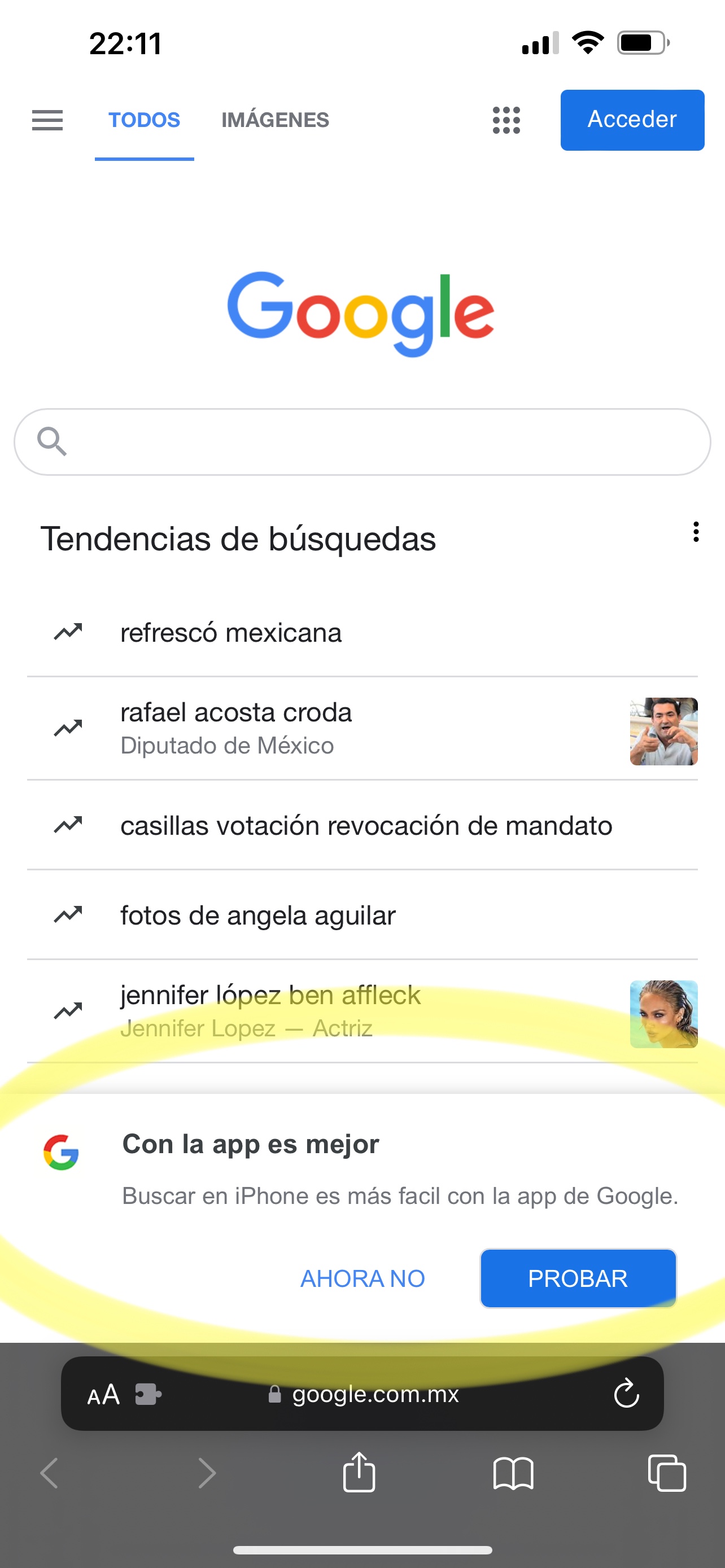Open Safari bookmarks

point(513,1473)
